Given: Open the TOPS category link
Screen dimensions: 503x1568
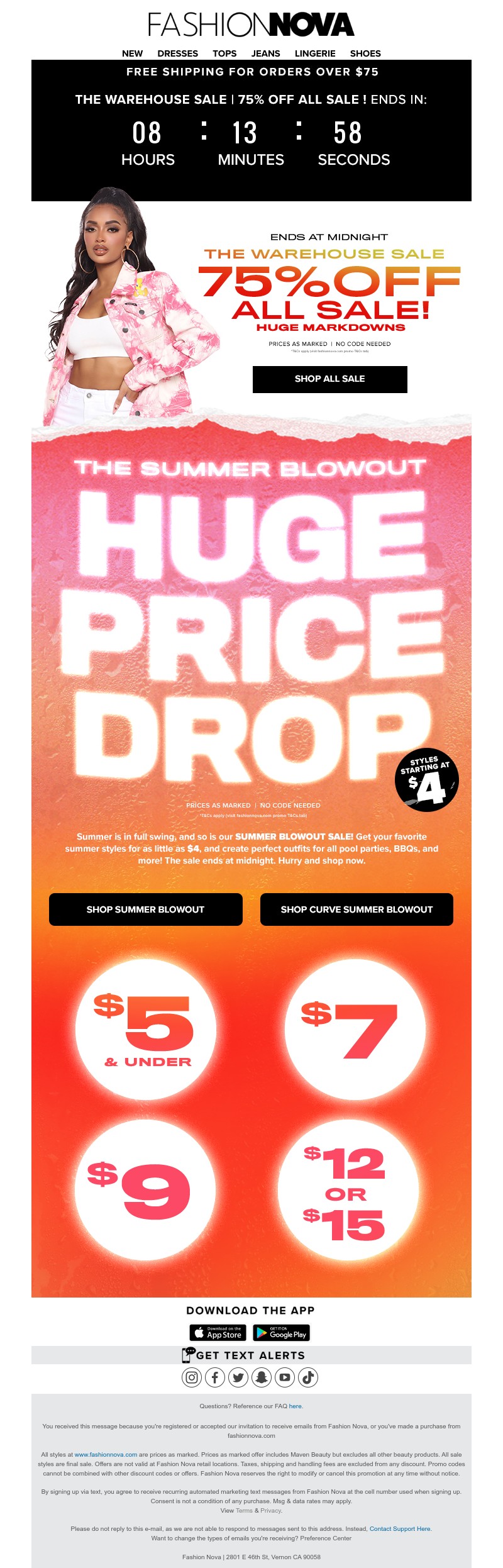Looking at the screenshot, I should click(x=224, y=53).
